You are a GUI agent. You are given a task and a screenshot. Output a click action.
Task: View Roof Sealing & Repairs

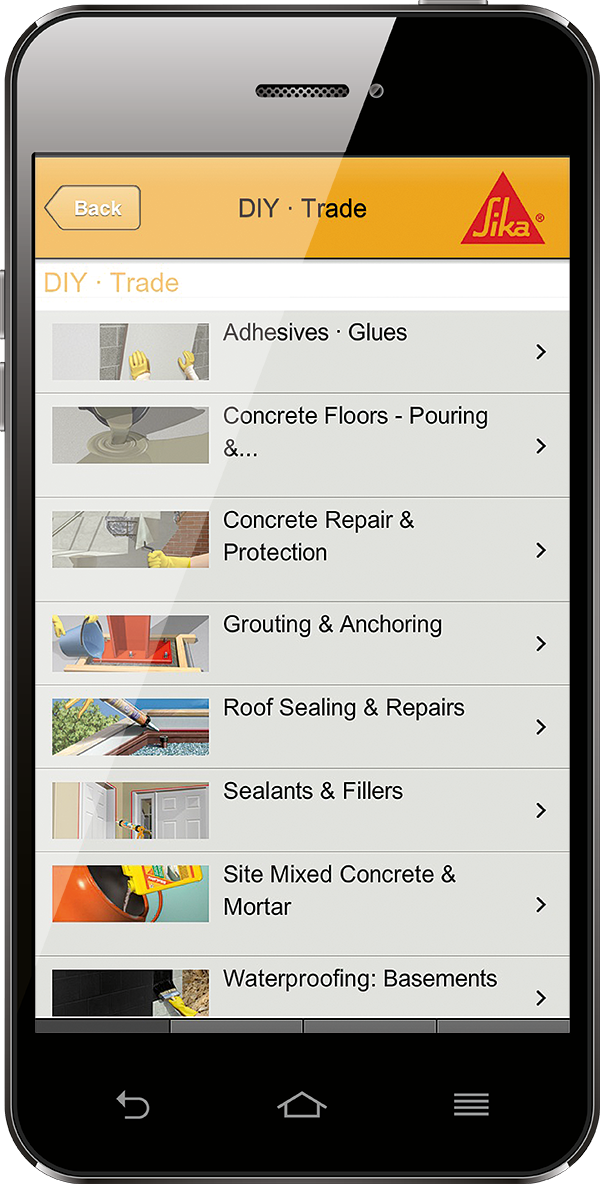click(302, 726)
